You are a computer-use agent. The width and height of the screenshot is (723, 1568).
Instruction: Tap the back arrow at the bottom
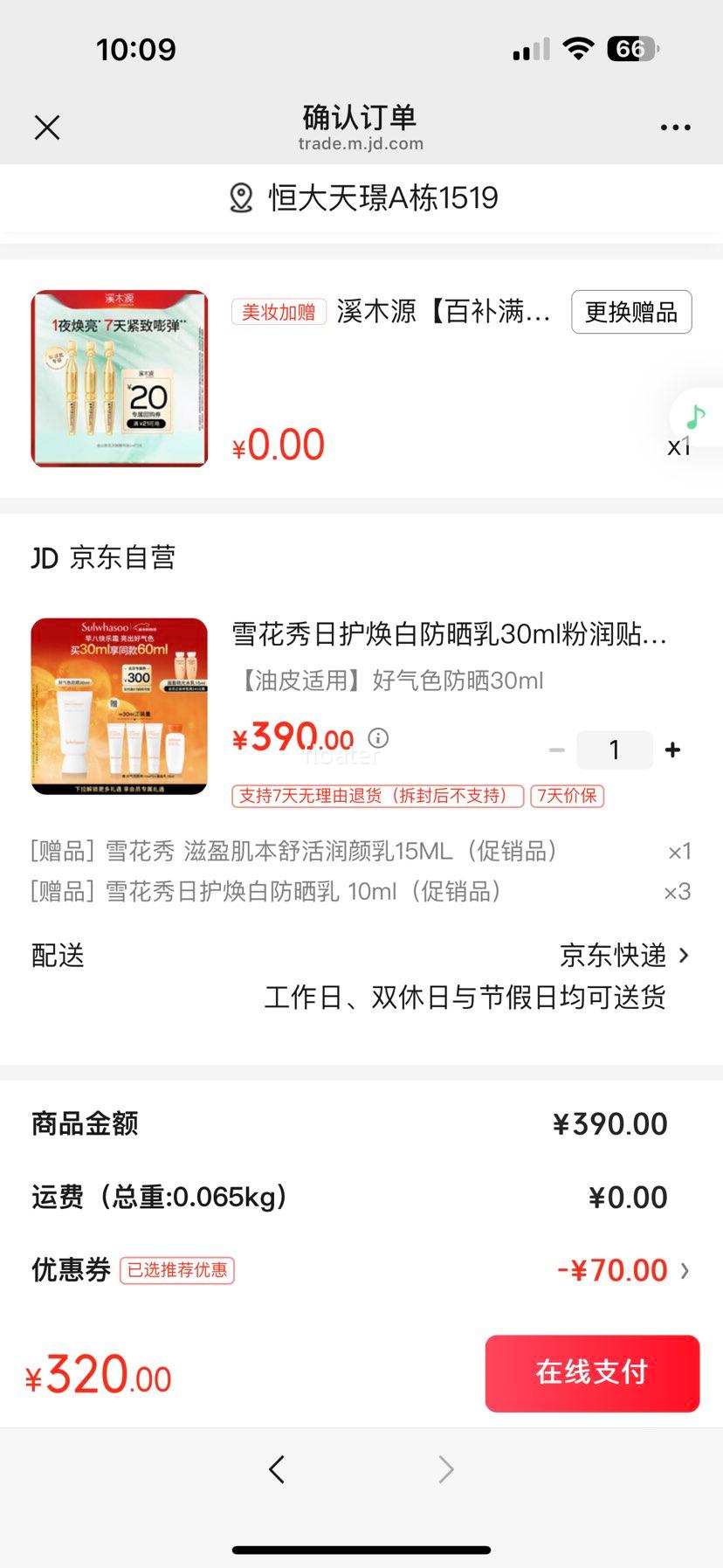[x=277, y=1469]
